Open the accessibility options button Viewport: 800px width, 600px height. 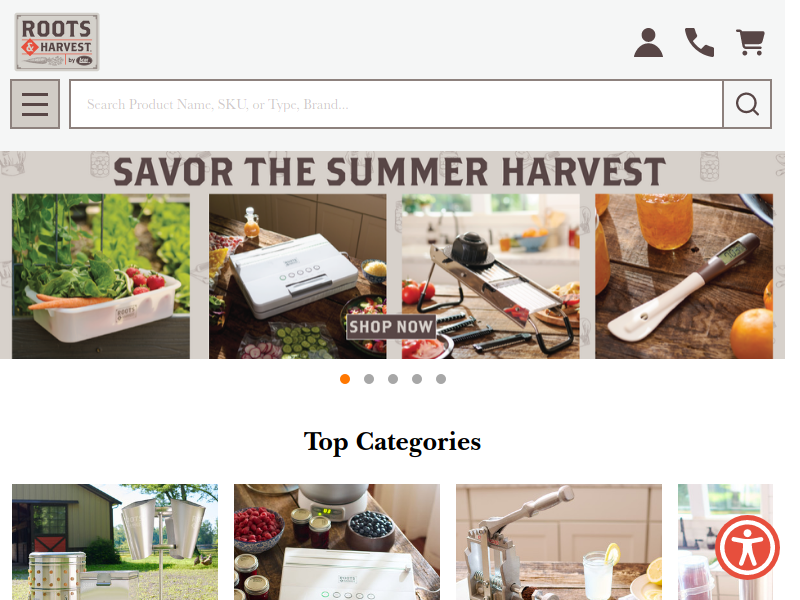click(747, 547)
